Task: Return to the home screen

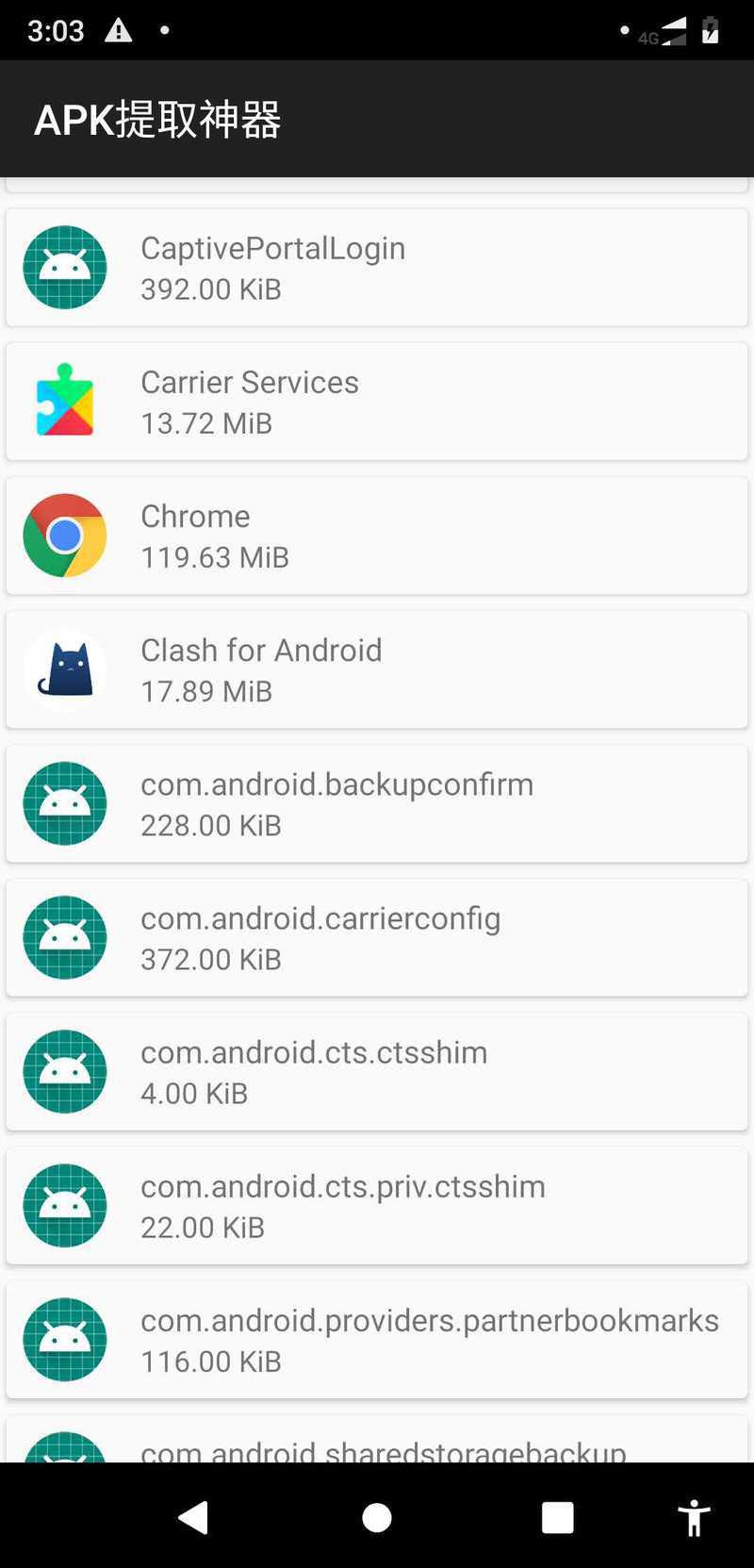Action: click(377, 1518)
